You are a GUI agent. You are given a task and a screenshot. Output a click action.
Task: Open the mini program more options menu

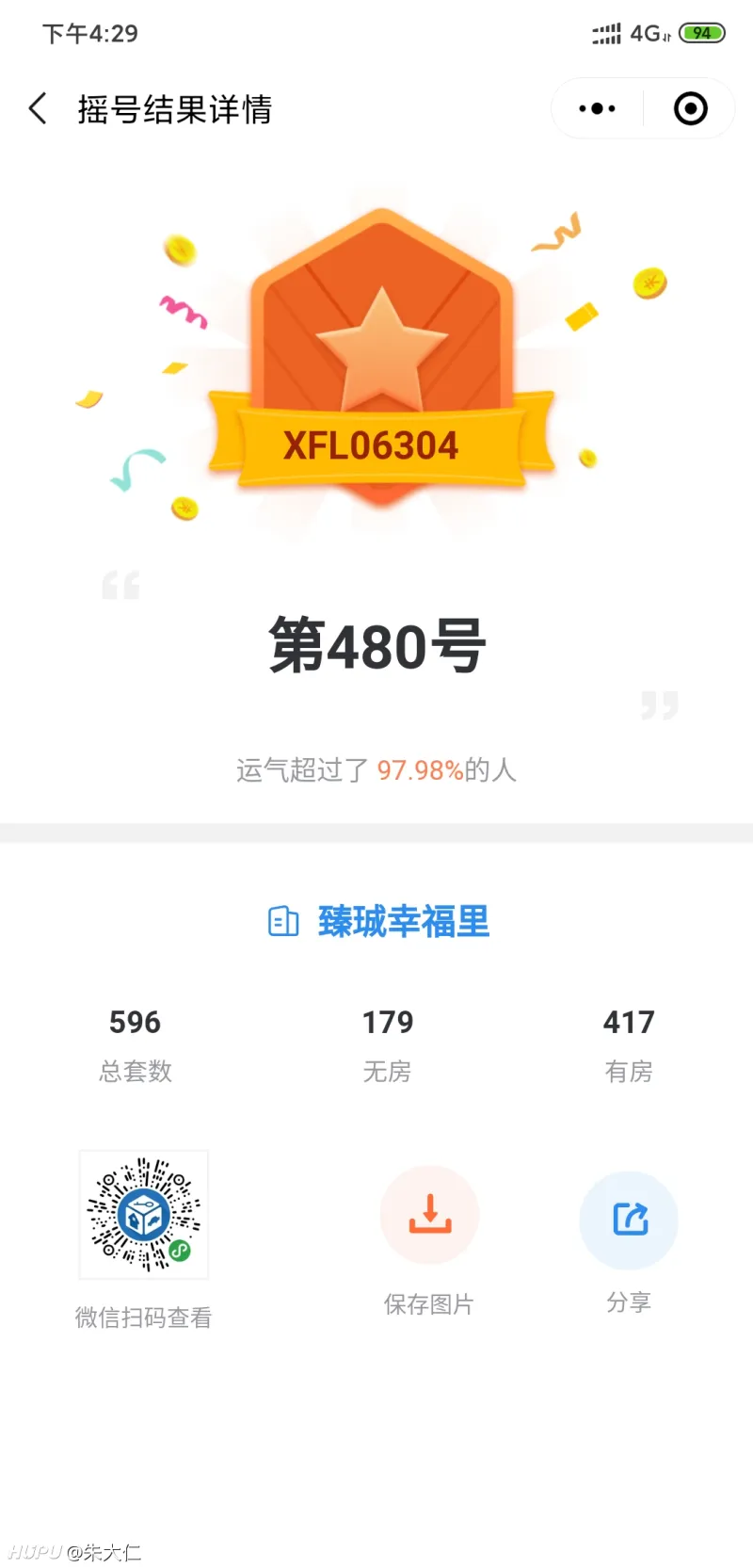click(x=597, y=108)
